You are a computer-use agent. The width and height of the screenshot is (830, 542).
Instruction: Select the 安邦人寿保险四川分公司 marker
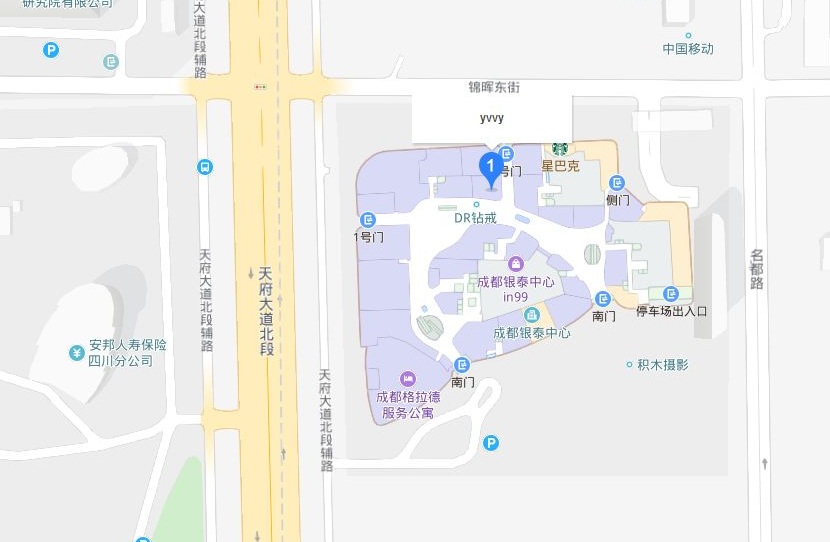point(76,352)
